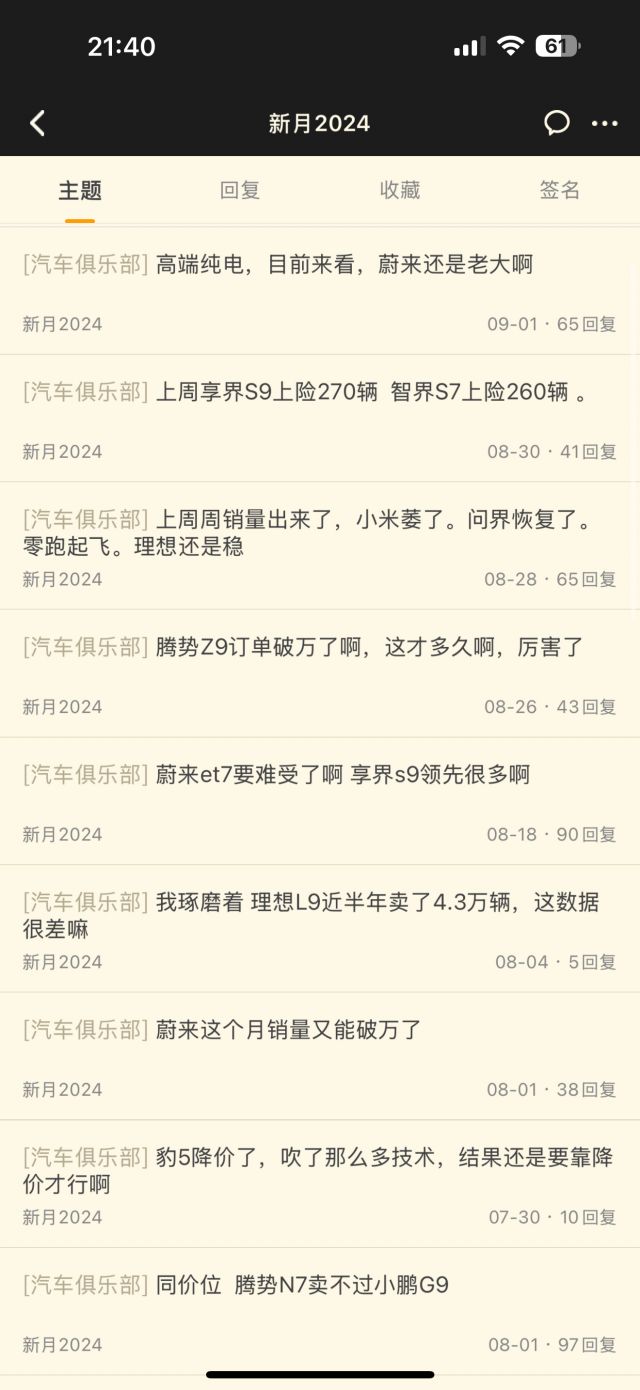The image size is (640, 1390).
Task: Open the message bubble icon
Action: 557,123
